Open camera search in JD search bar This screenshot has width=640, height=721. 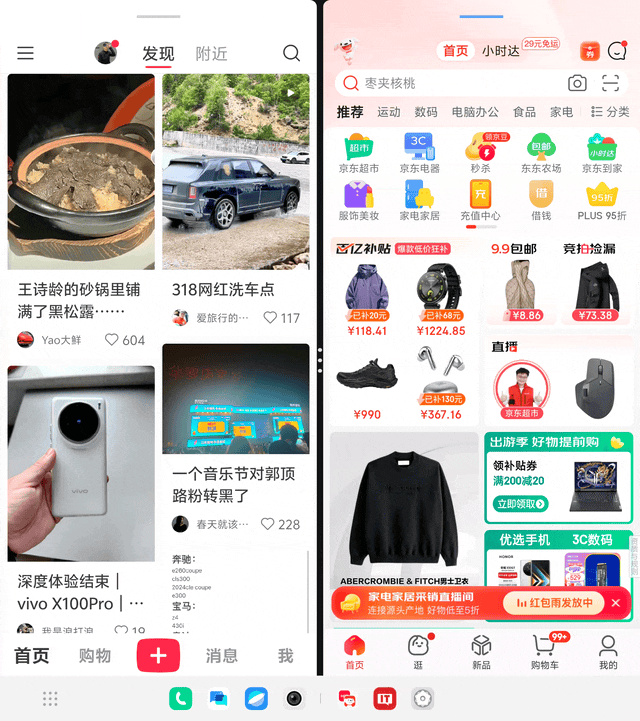tap(577, 83)
